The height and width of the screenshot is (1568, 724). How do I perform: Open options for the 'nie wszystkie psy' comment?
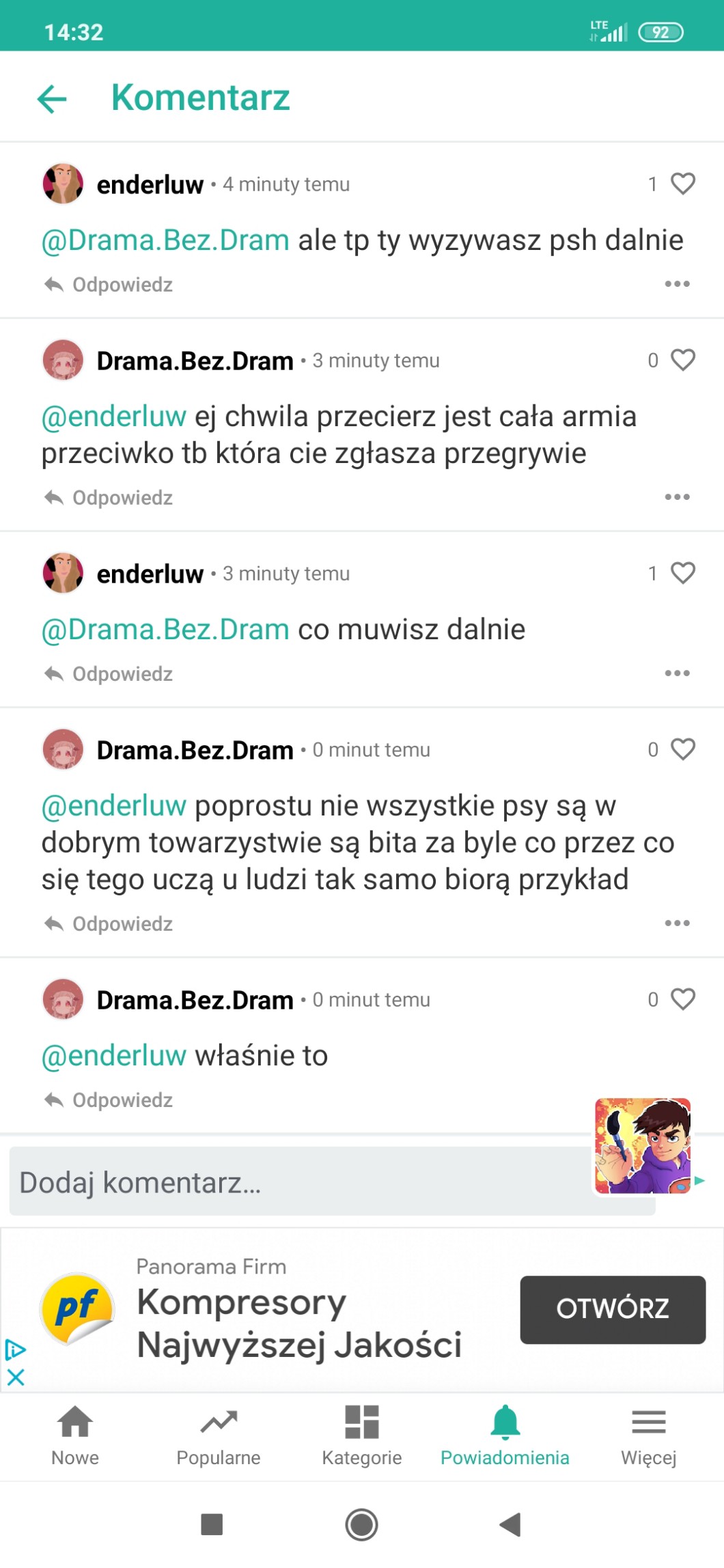coord(677,923)
